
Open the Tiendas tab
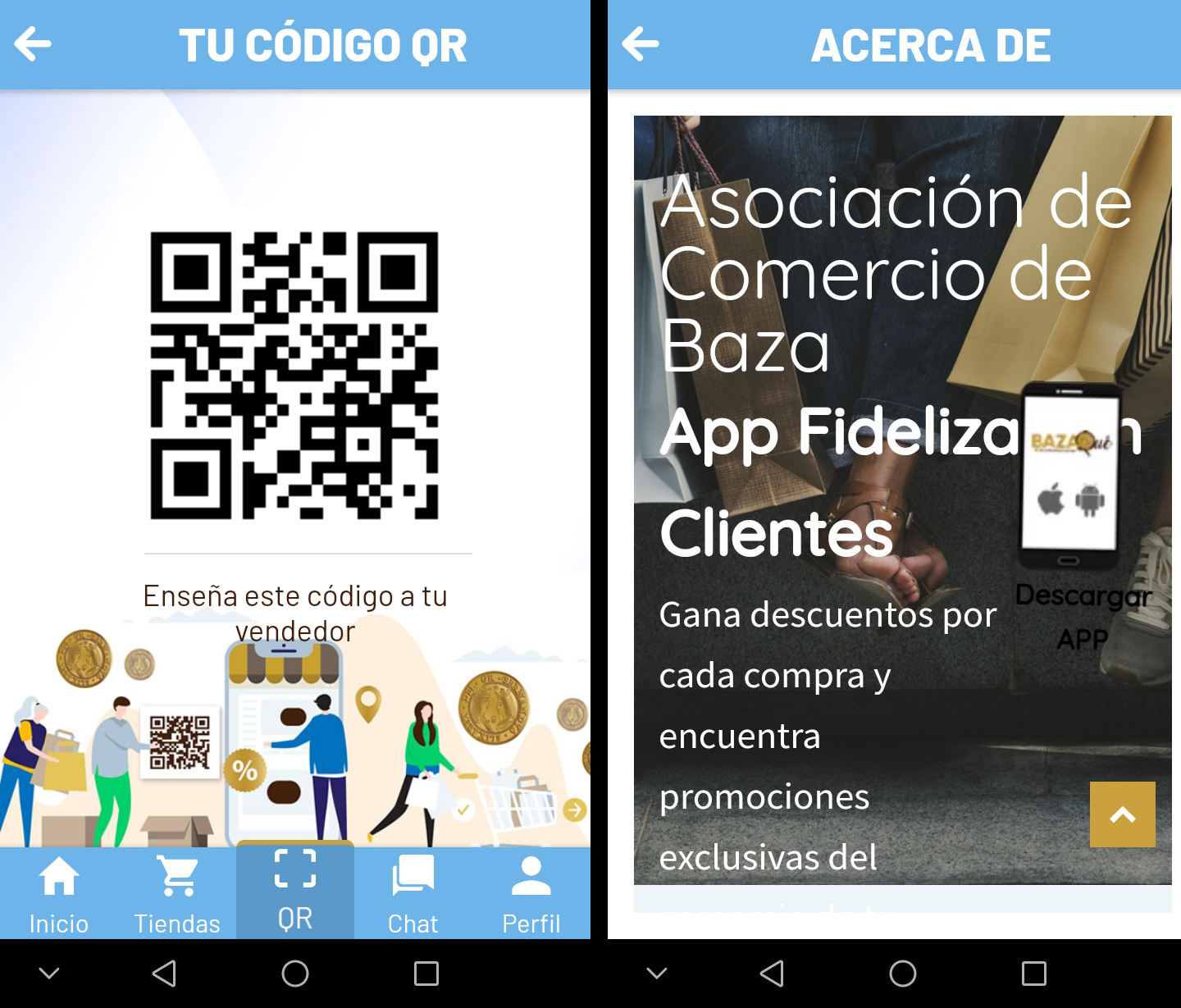pyautogui.click(x=177, y=894)
